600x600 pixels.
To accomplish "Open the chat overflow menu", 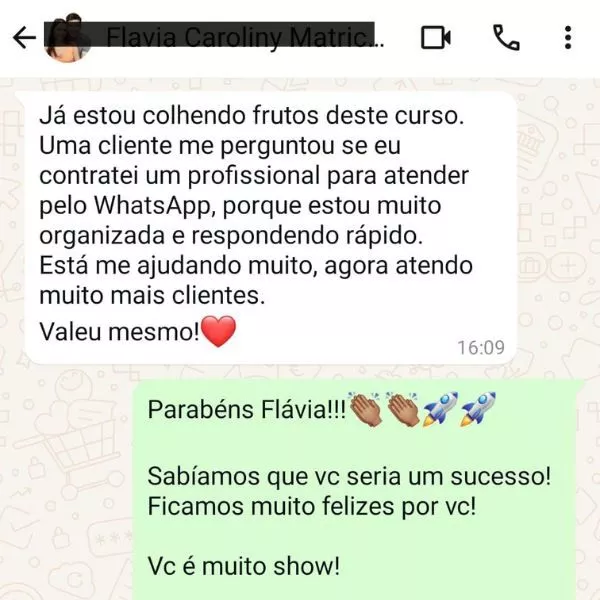I will click(568, 38).
